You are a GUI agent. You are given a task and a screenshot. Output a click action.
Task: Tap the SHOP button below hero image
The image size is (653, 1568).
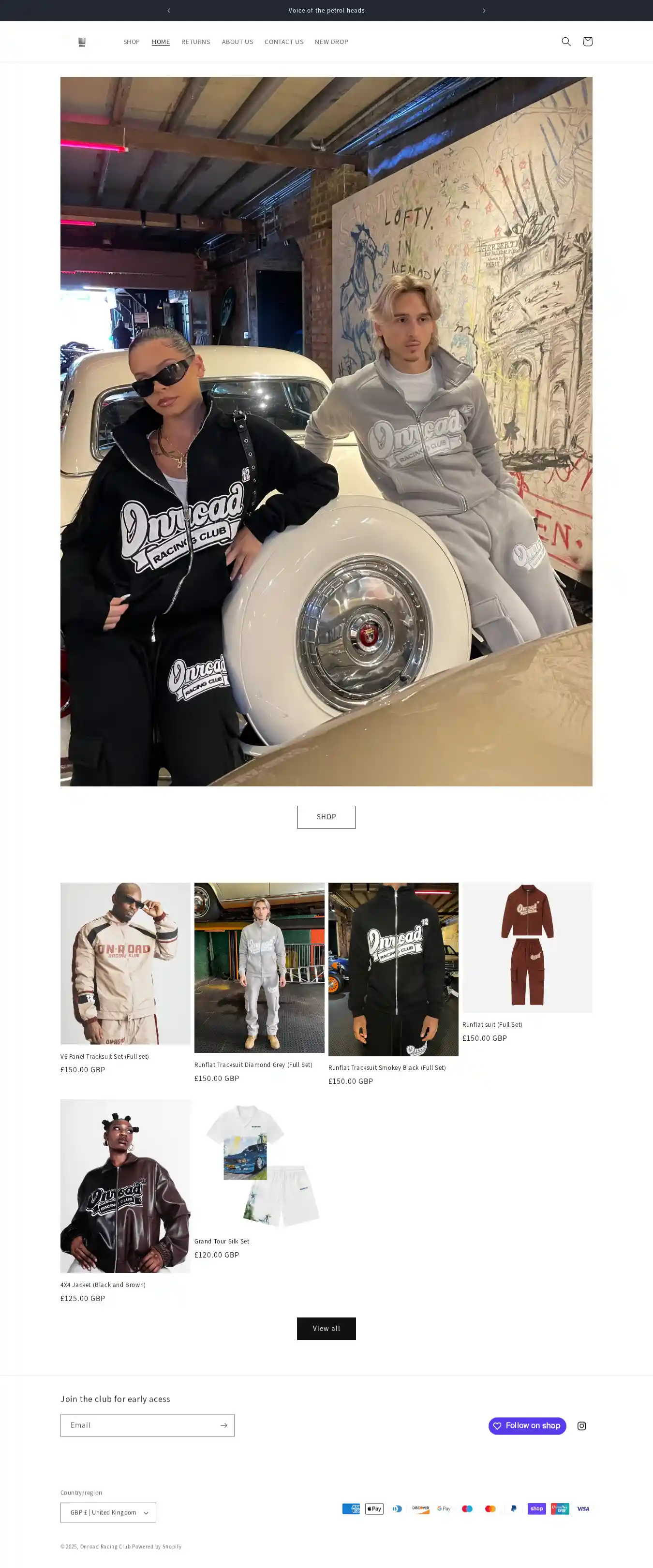click(x=326, y=816)
